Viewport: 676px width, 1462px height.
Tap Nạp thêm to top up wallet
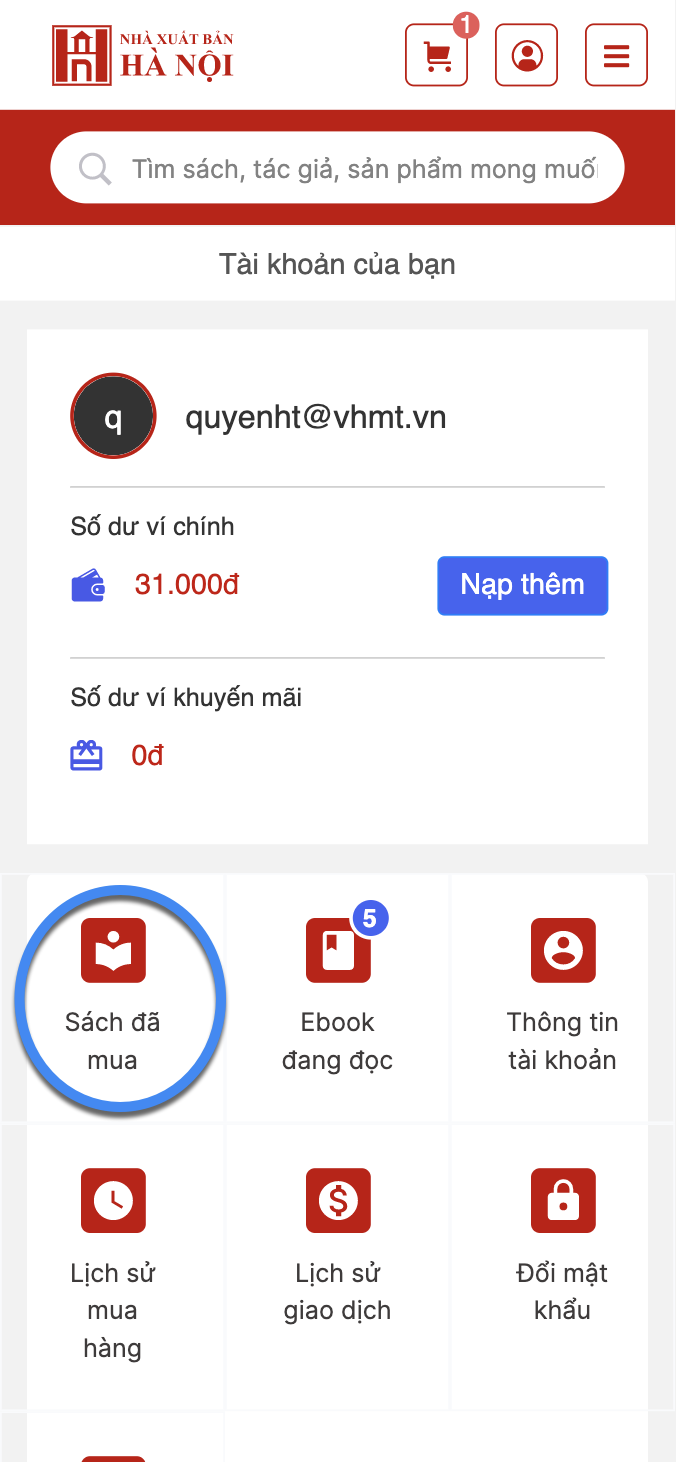click(x=522, y=585)
